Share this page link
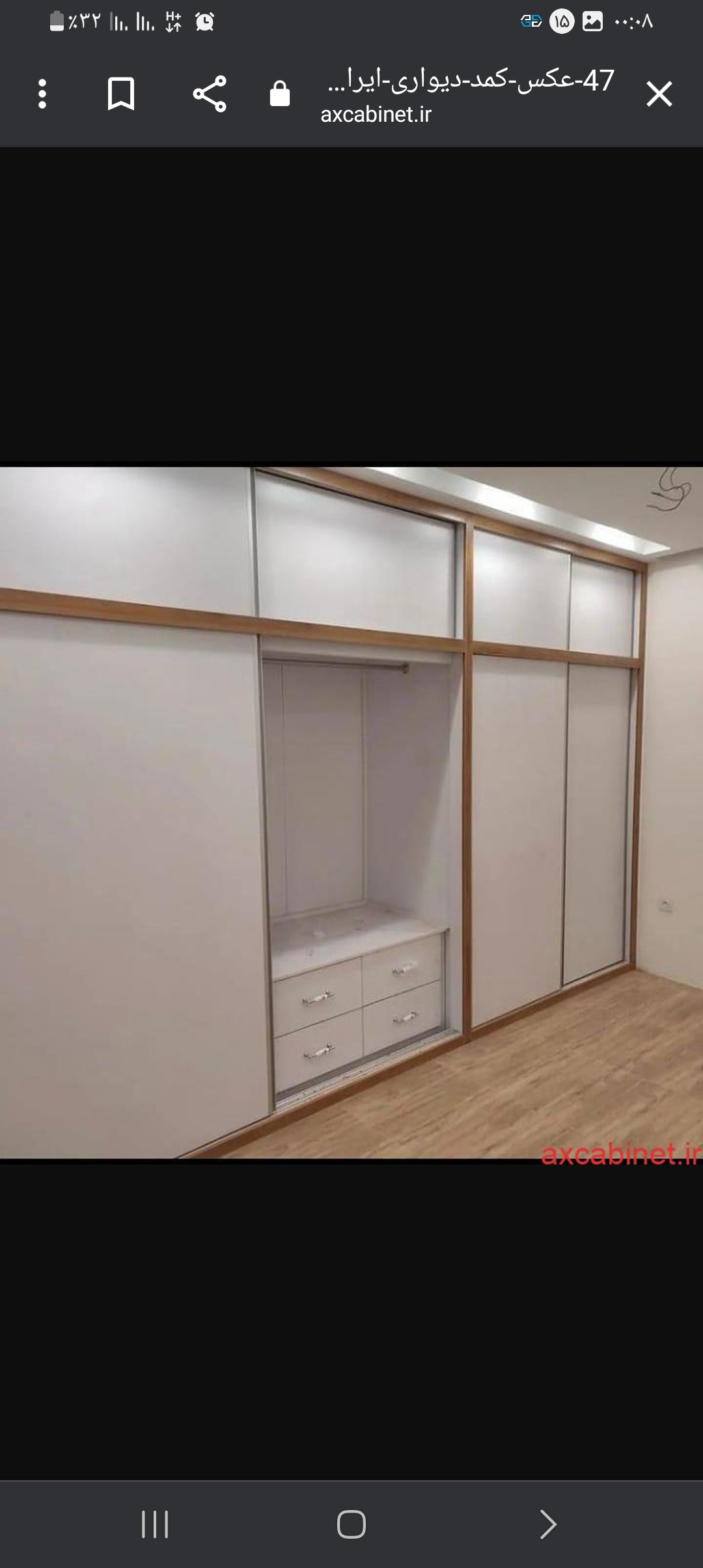This screenshot has height=1568, width=703. 210,94
